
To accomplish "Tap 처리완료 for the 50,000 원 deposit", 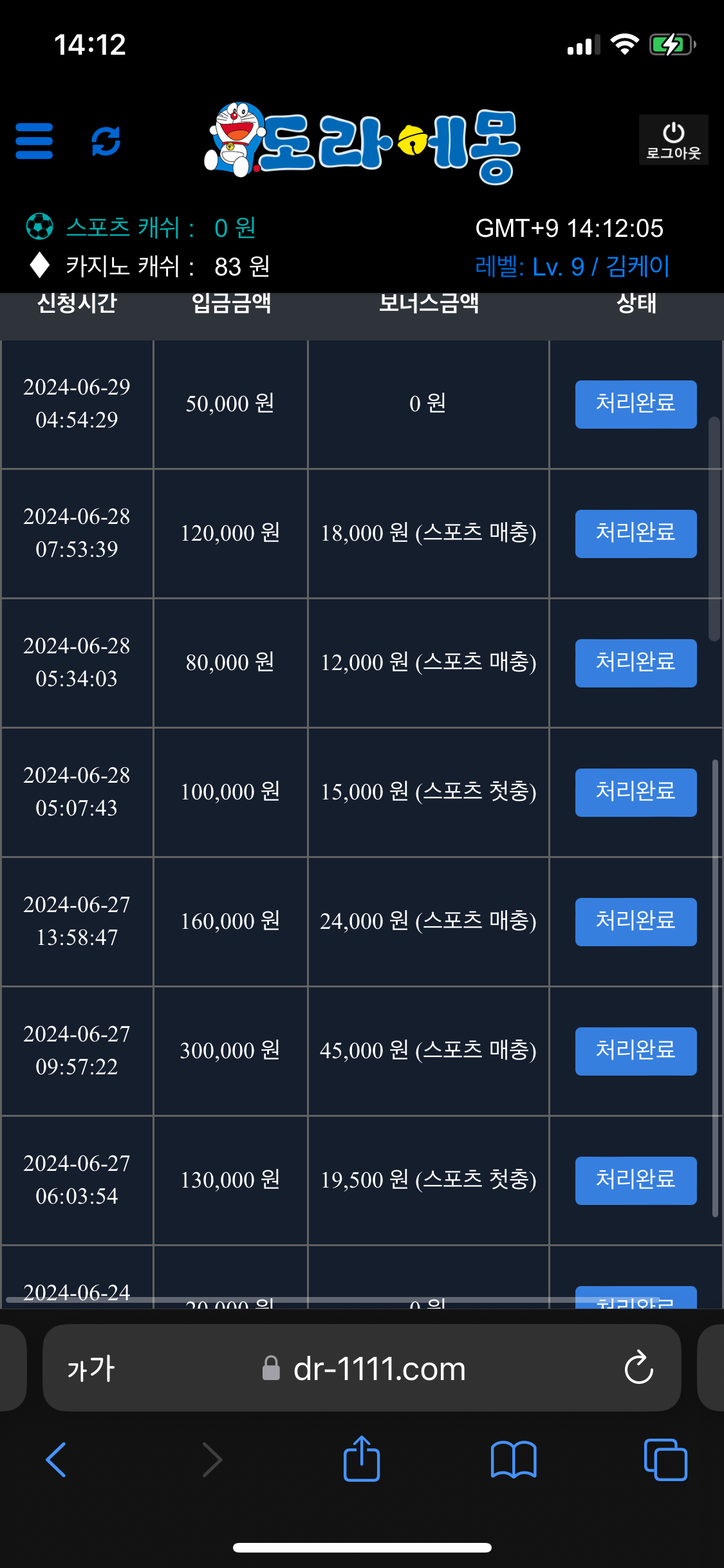I will [x=635, y=404].
